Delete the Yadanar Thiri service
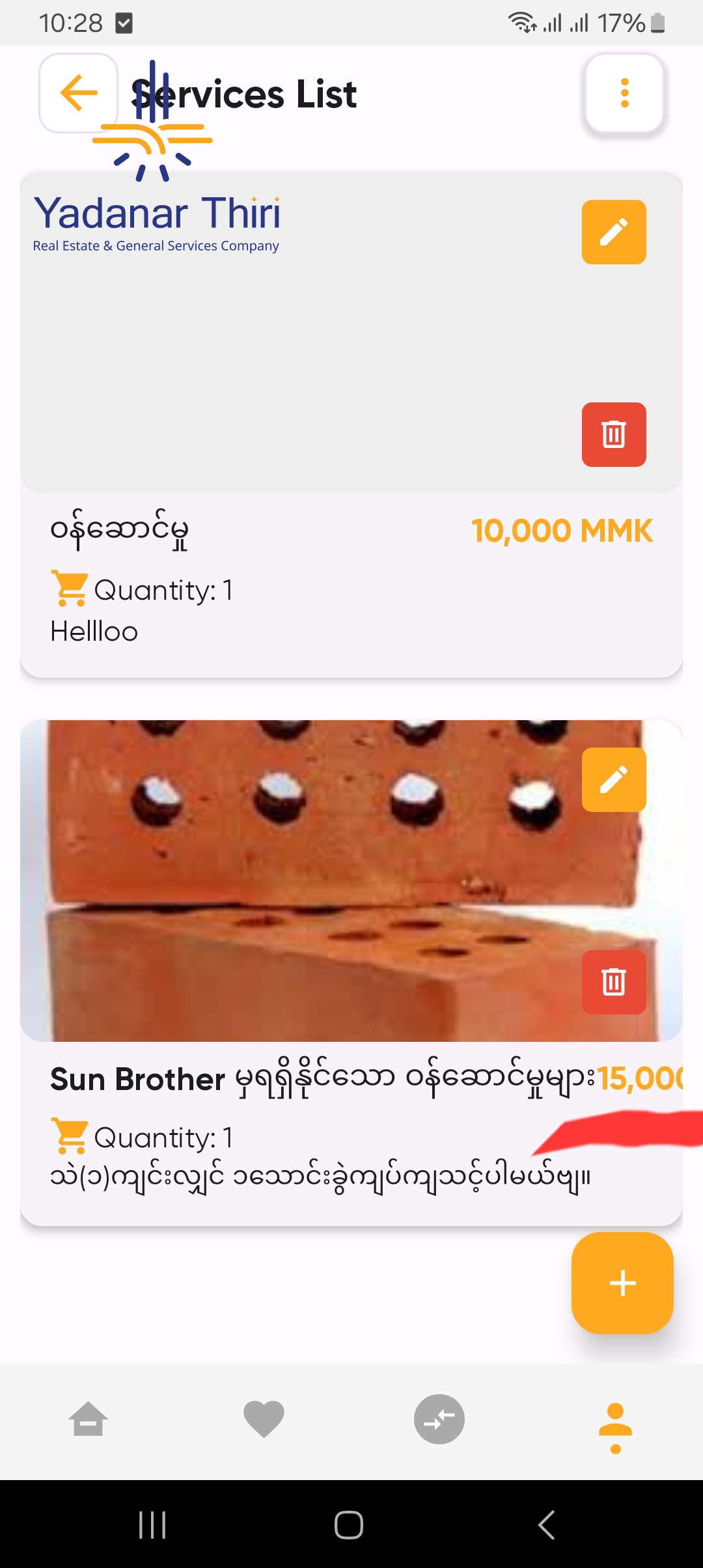Viewport: 703px width, 1568px height. pyautogui.click(x=613, y=434)
